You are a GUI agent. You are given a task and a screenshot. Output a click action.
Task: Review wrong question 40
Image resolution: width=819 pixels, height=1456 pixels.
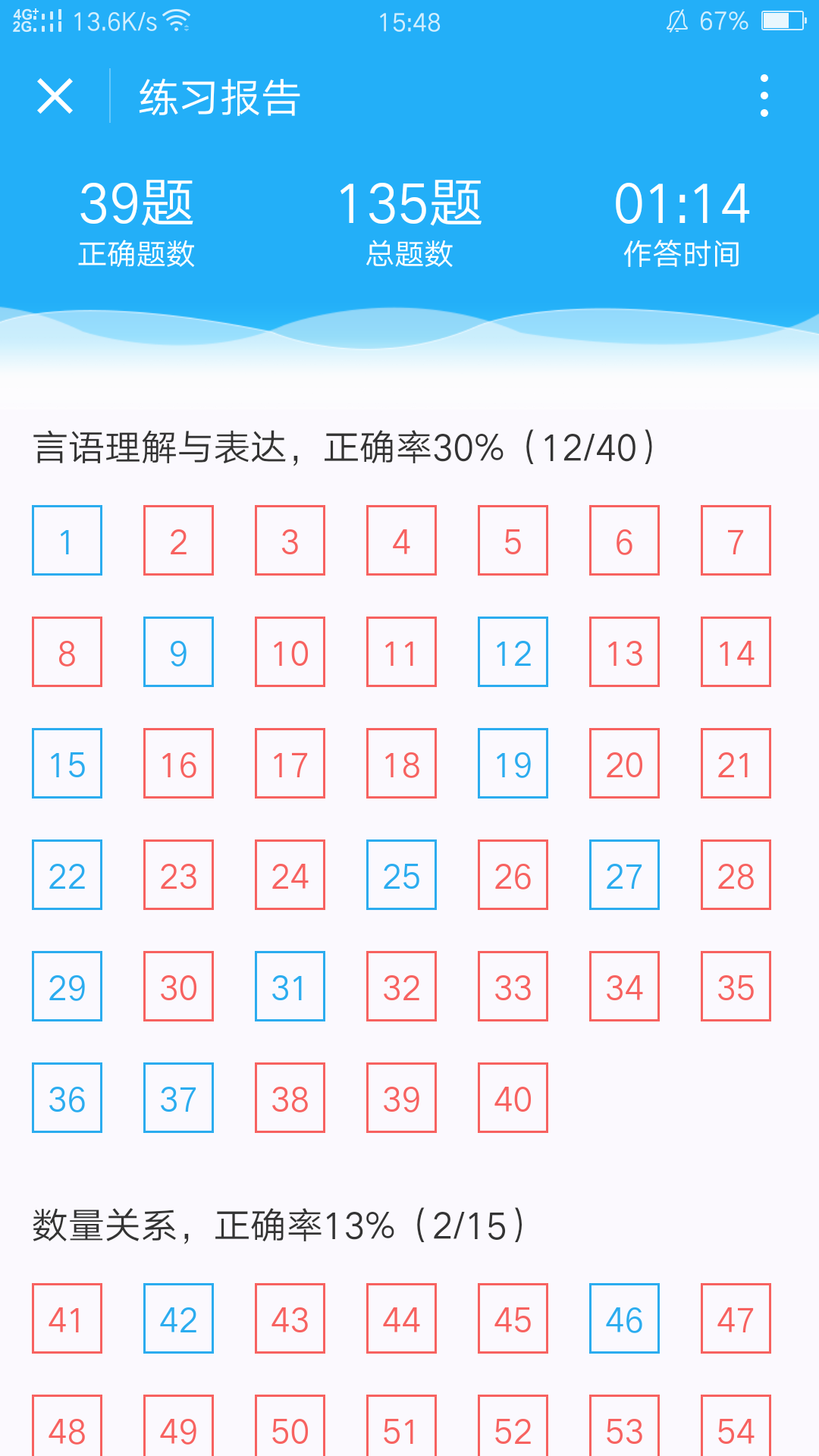click(513, 1098)
